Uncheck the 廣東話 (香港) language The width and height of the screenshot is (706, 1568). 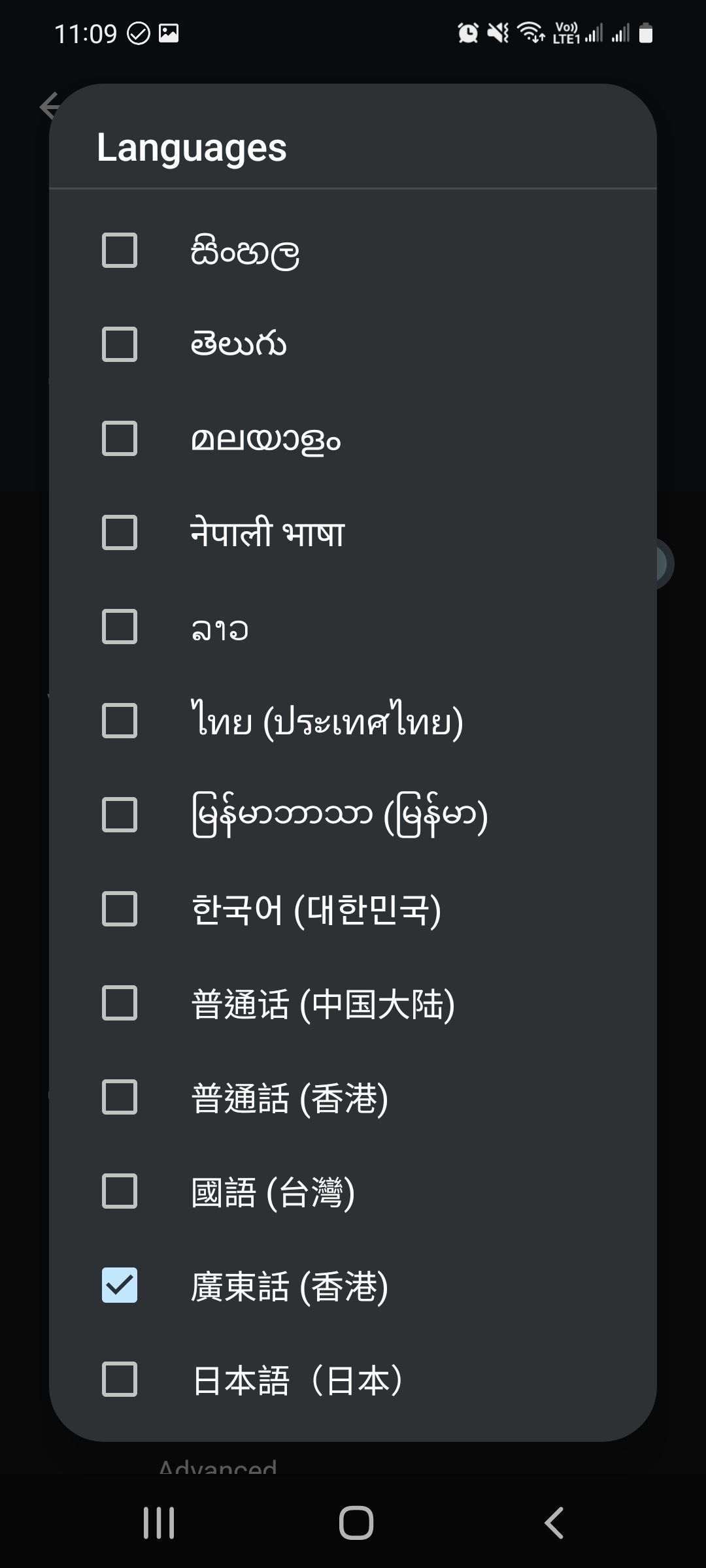(x=120, y=1285)
